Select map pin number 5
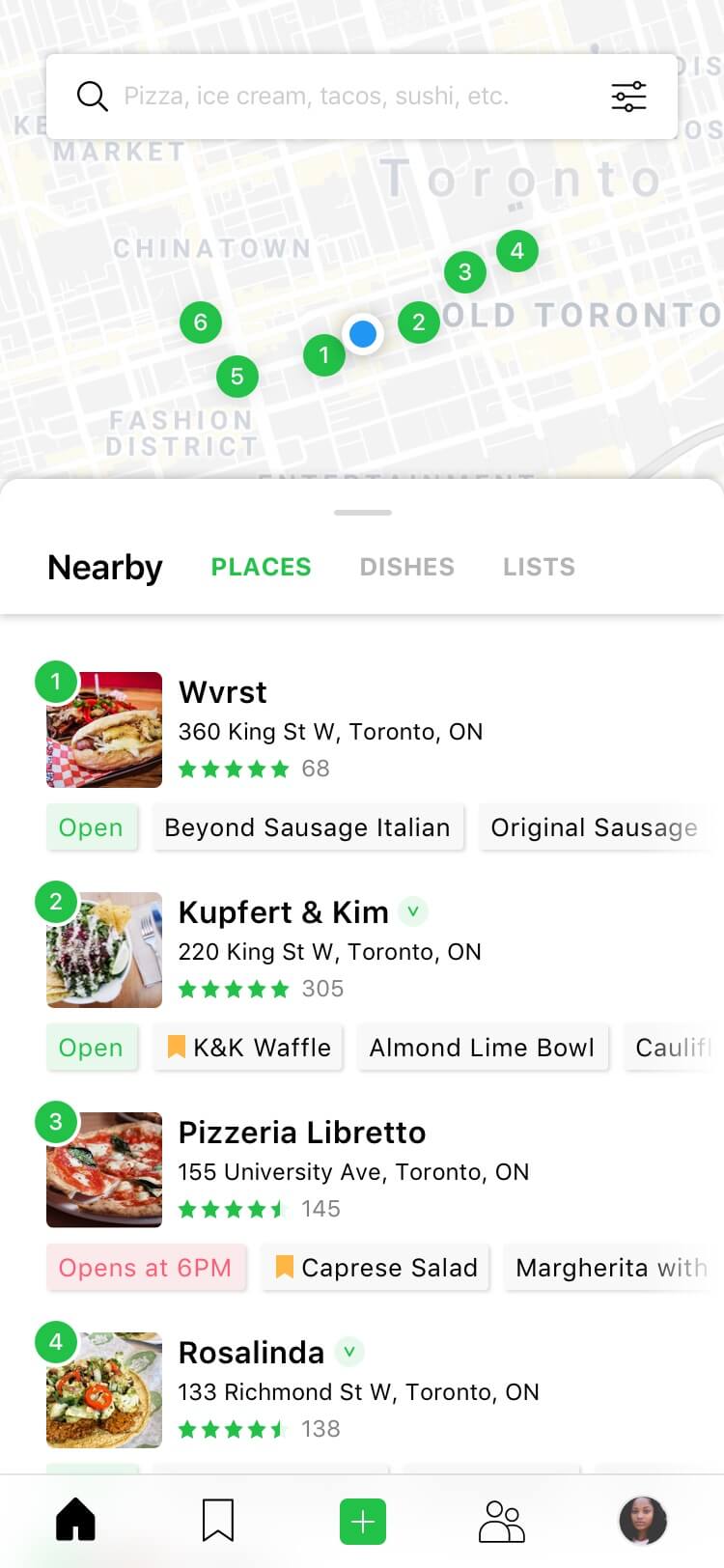The image size is (724, 1568). 237,377
